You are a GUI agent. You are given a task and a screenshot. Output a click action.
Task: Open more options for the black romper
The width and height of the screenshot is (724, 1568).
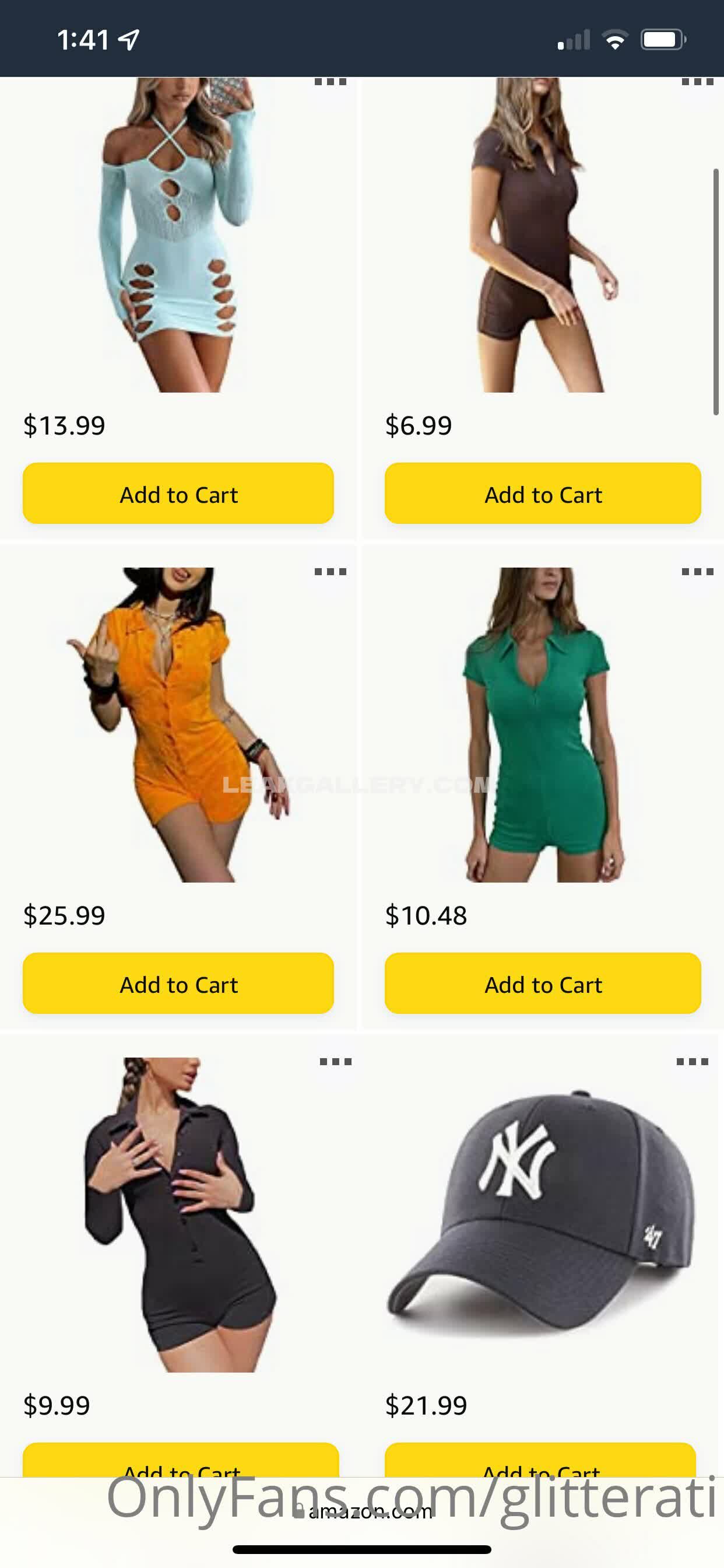[x=335, y=1062]
